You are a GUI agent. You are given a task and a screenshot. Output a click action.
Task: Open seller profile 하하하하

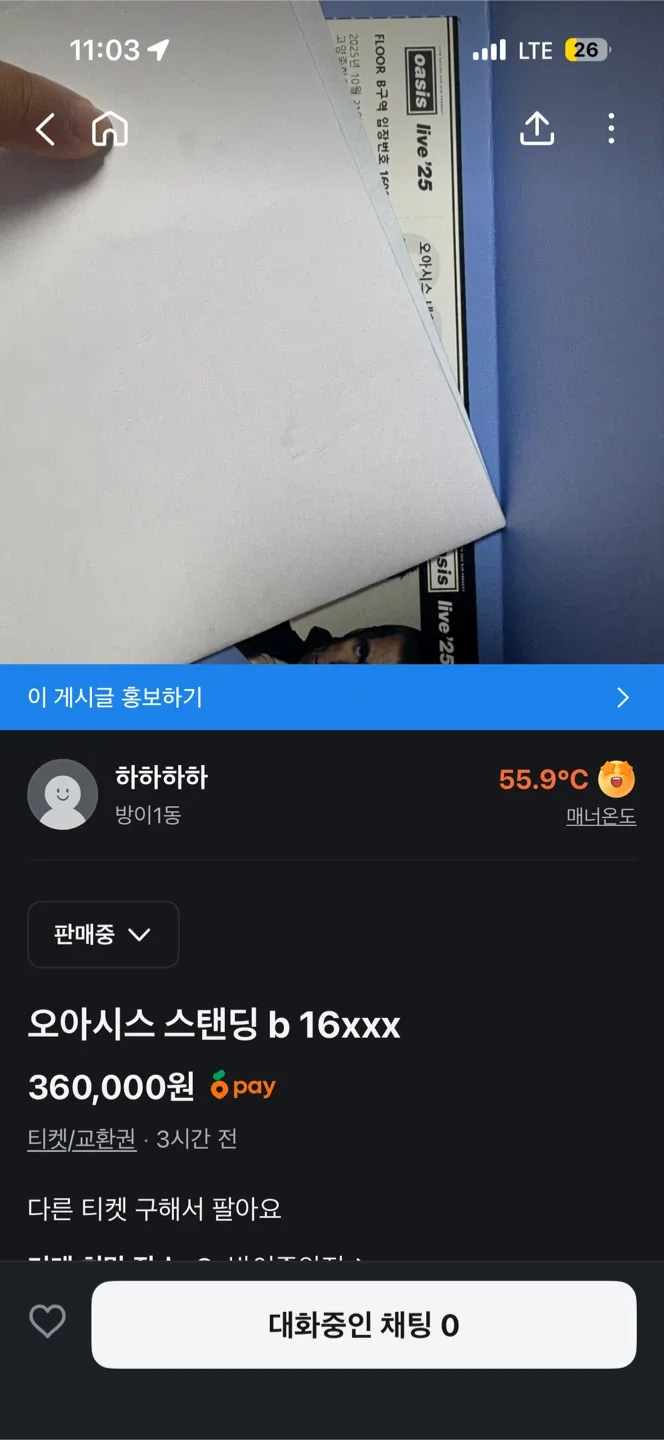(x=160, y=778)
